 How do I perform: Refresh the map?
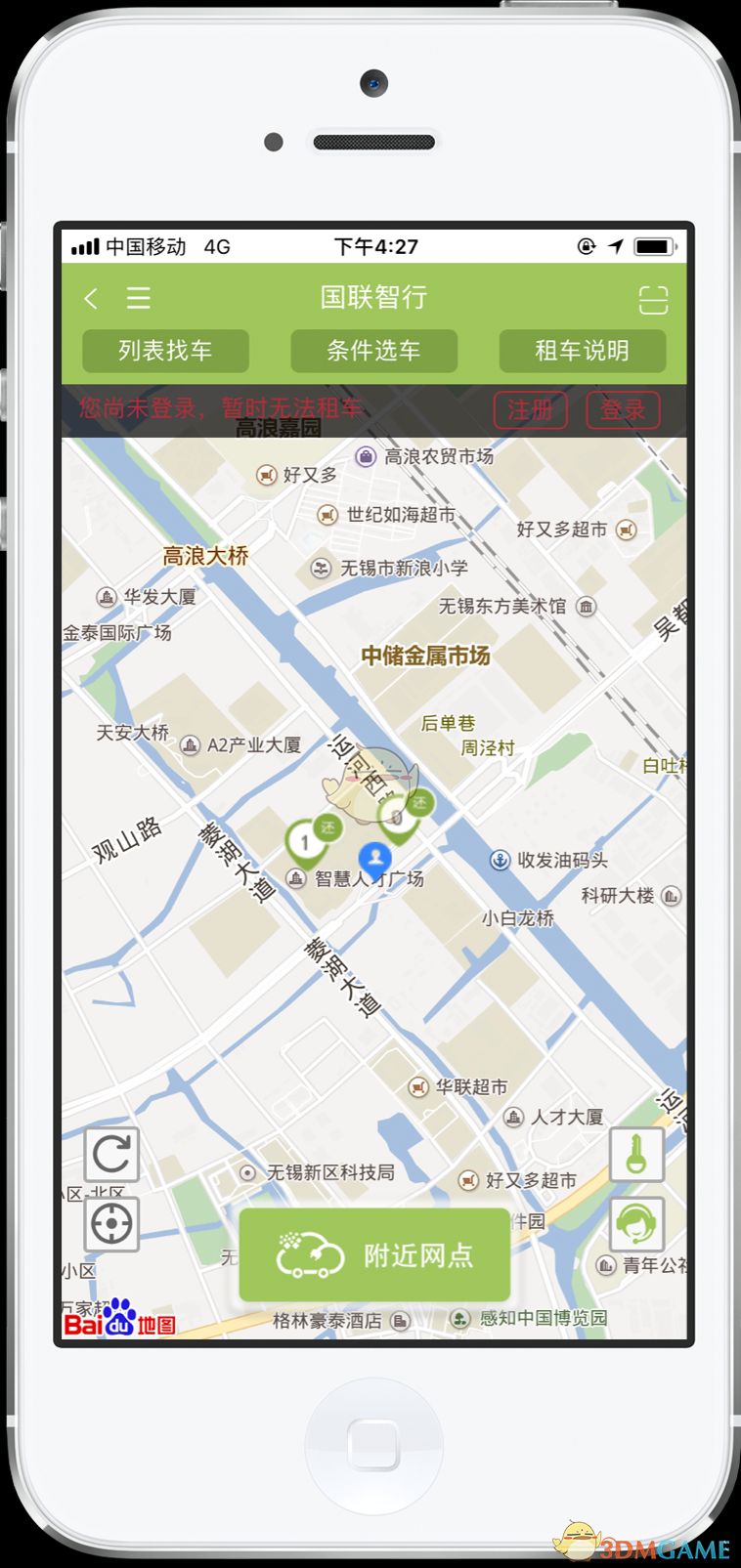pyautogui.click(x=111, y=1155)
